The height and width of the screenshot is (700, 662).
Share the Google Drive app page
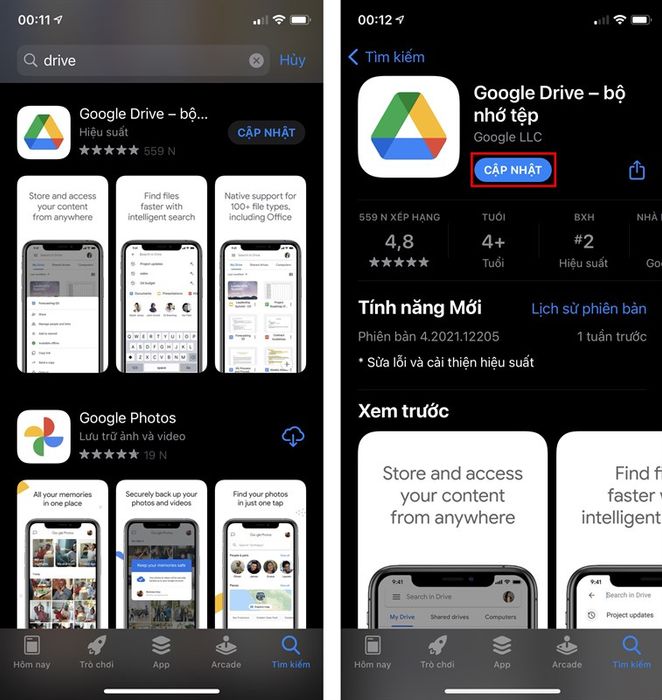pyautogui.click(x=637, y=170)
